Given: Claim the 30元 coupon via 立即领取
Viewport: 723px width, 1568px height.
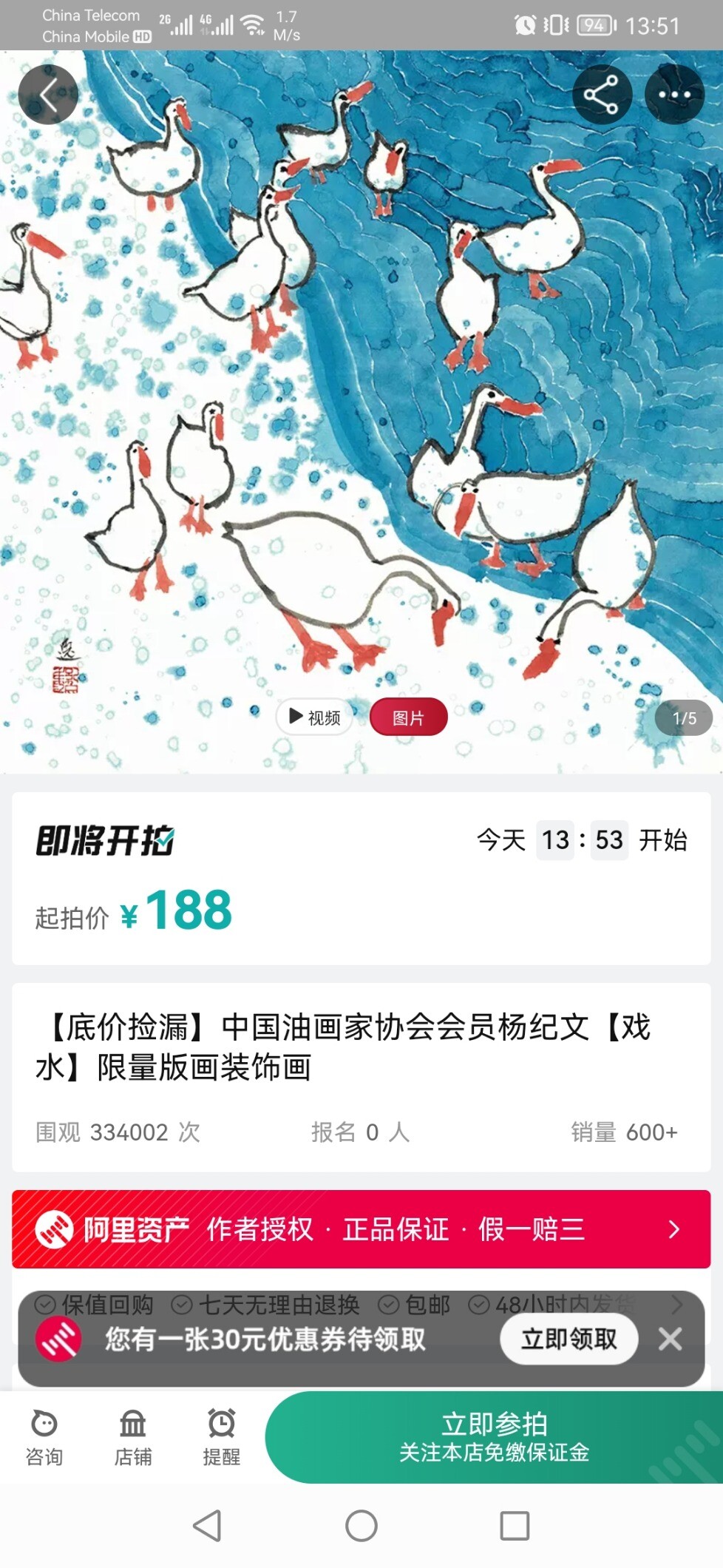Looking at the screenshot, I should 568,1338.
